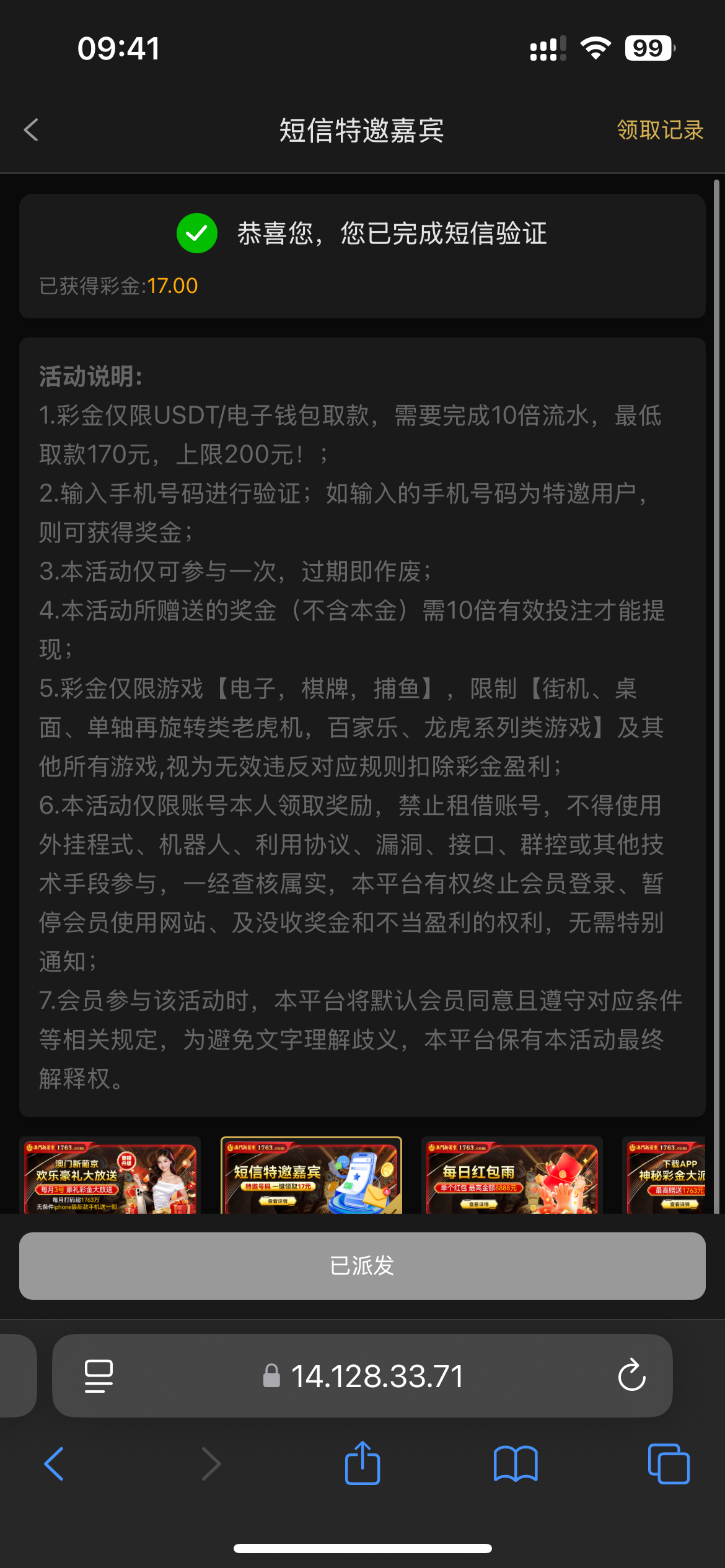Open 领取记录 claim records

click(x=660, y=130)
